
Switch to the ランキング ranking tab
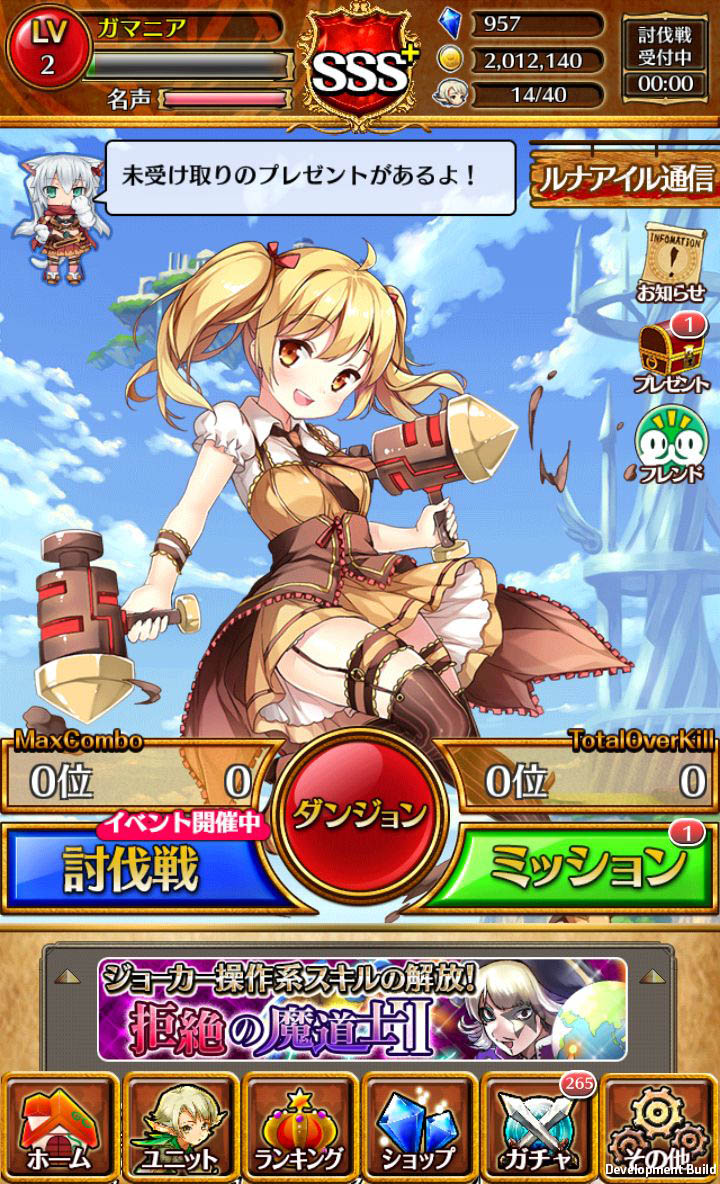point(299,1127)
